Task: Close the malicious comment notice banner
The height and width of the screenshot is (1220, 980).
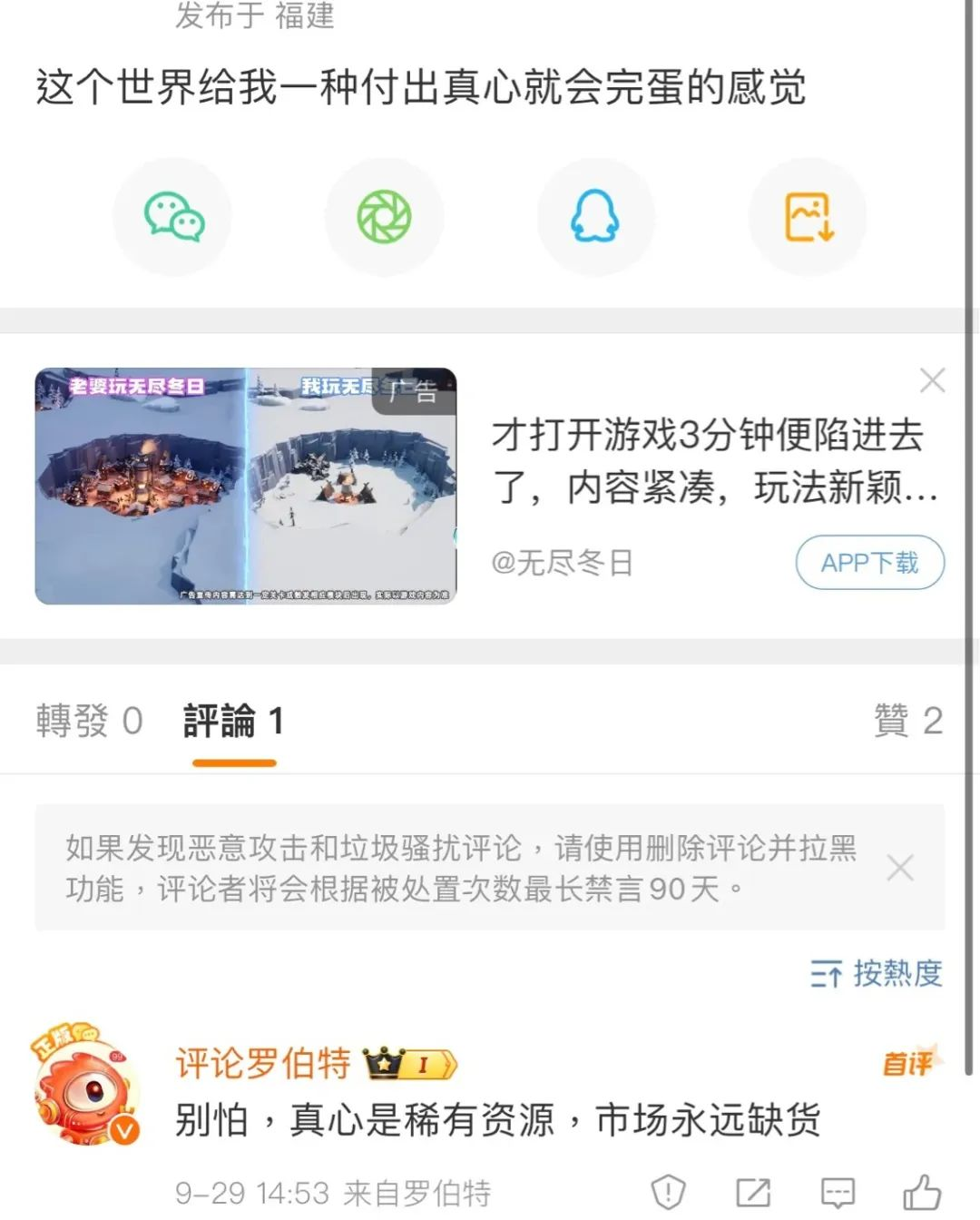Action: tap(899, 868)
